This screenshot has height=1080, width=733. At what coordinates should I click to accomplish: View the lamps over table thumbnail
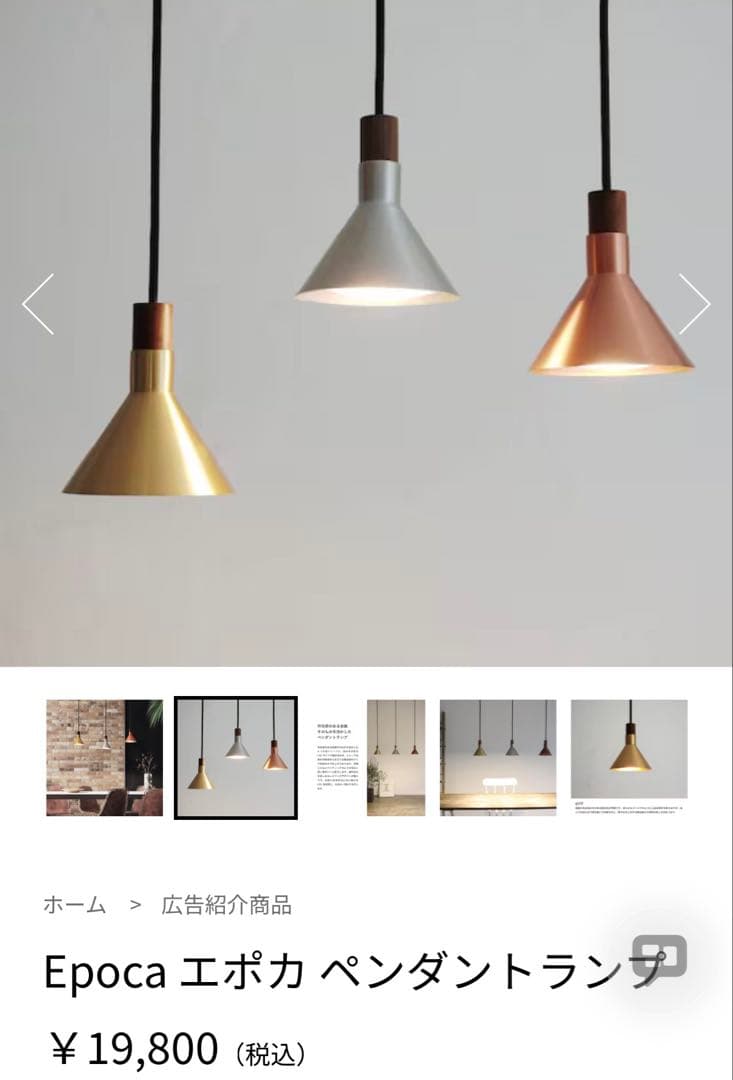pos(498,758)
